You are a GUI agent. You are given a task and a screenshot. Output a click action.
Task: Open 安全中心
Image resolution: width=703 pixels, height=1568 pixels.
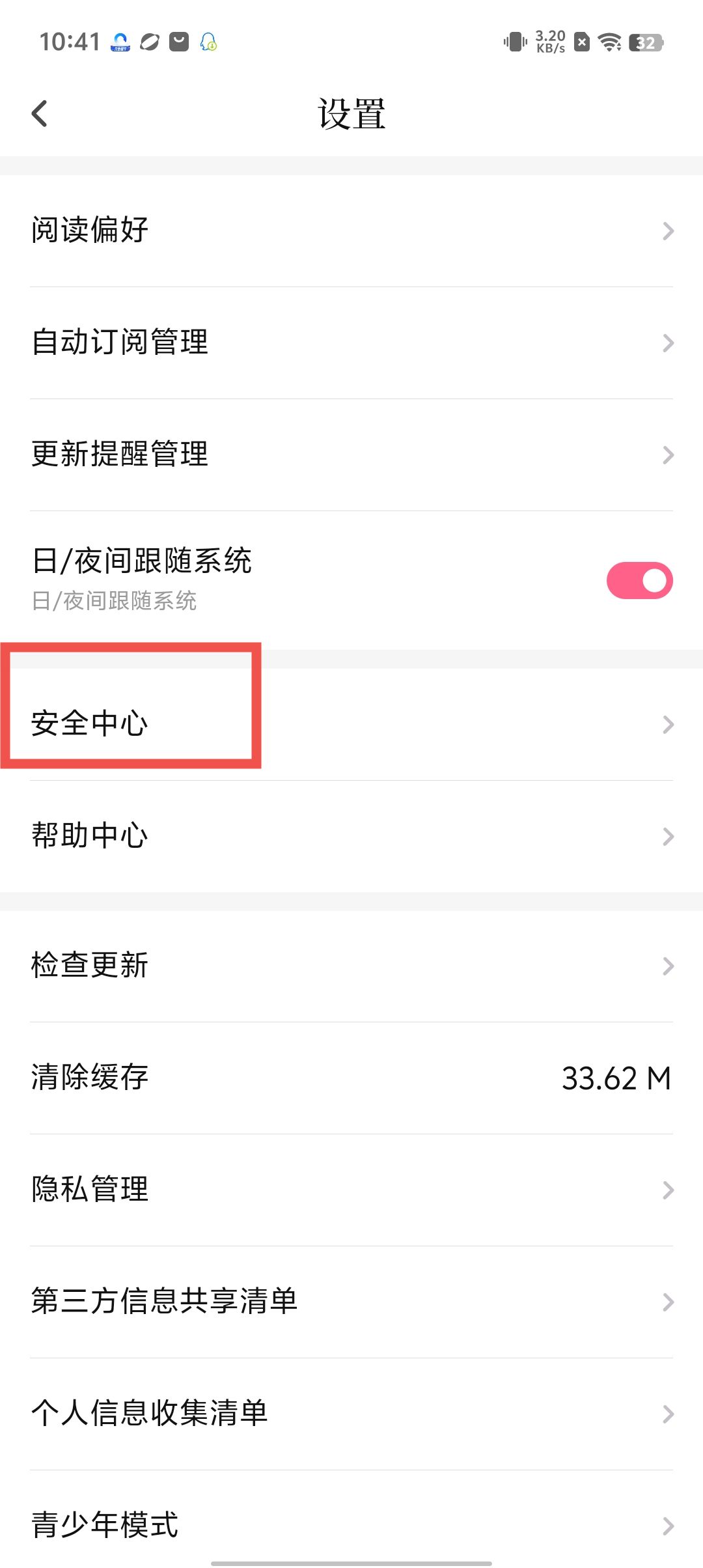351,724
